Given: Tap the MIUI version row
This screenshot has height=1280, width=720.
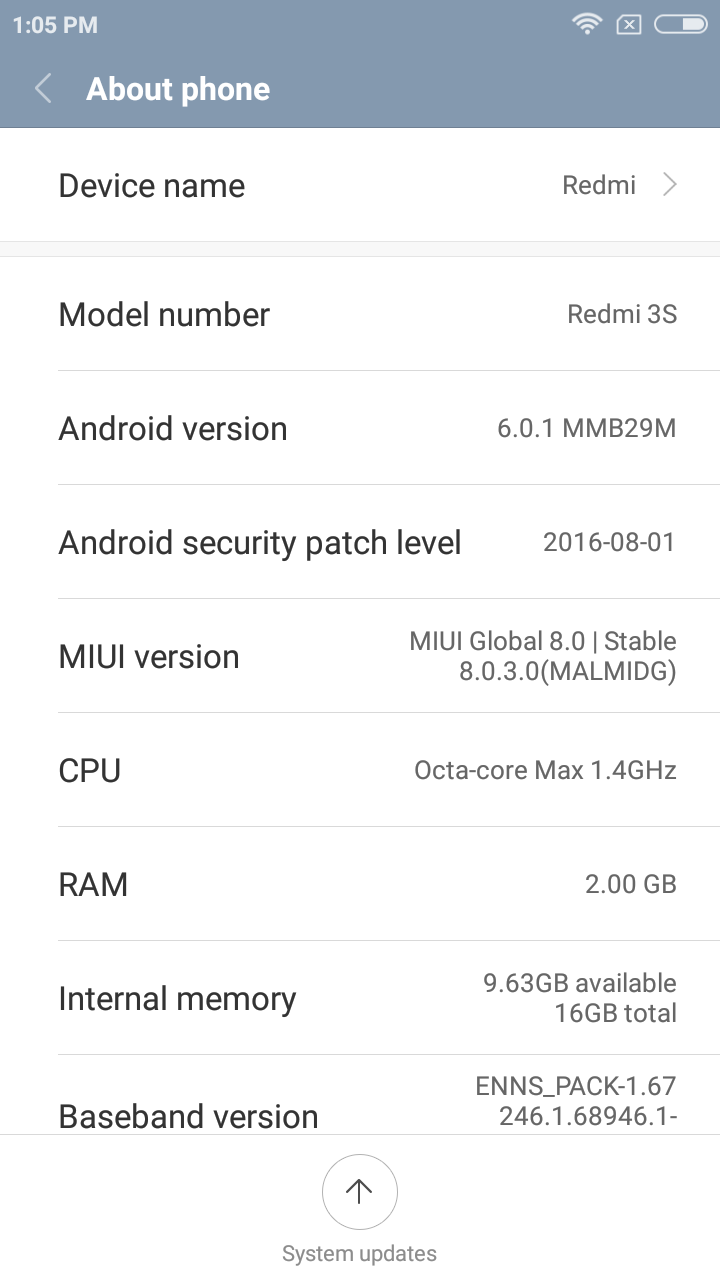Looking at the screenshot, I should pos(360,656).
